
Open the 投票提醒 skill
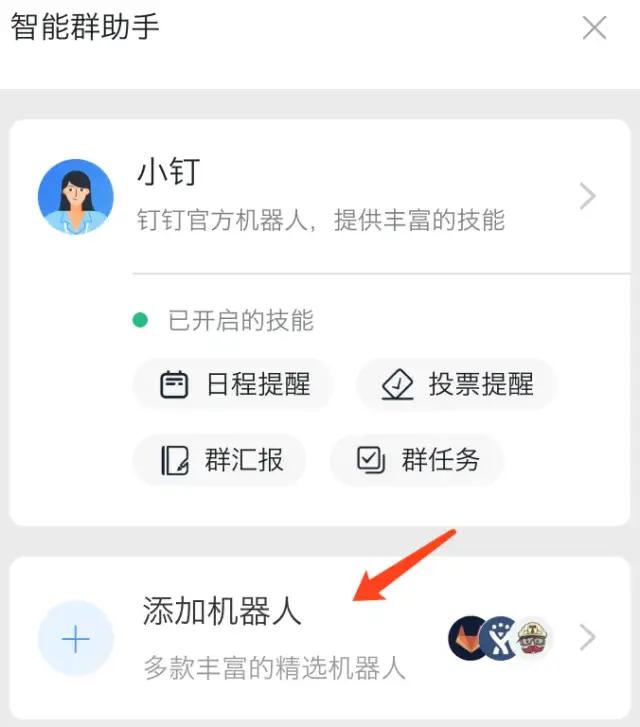pos(457,384)
